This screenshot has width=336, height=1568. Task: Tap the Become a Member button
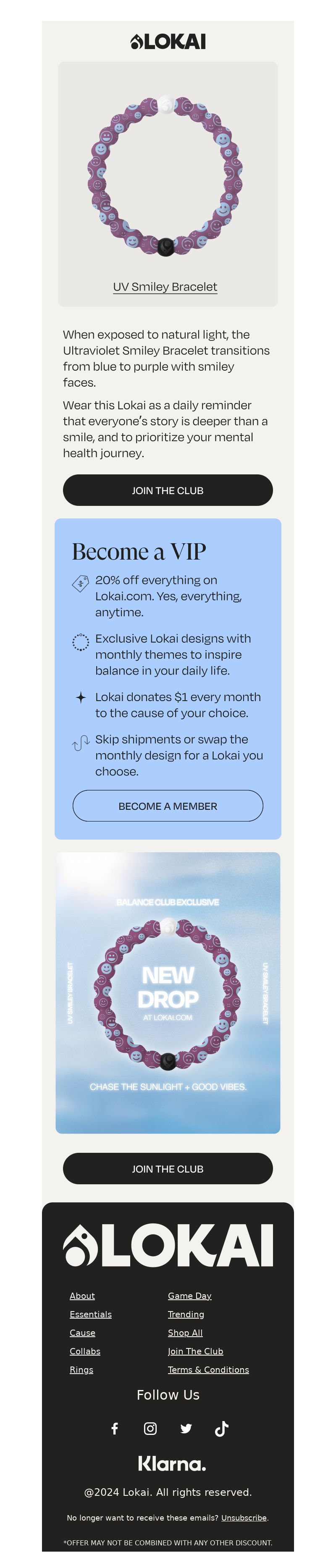(x=168, y=806)
